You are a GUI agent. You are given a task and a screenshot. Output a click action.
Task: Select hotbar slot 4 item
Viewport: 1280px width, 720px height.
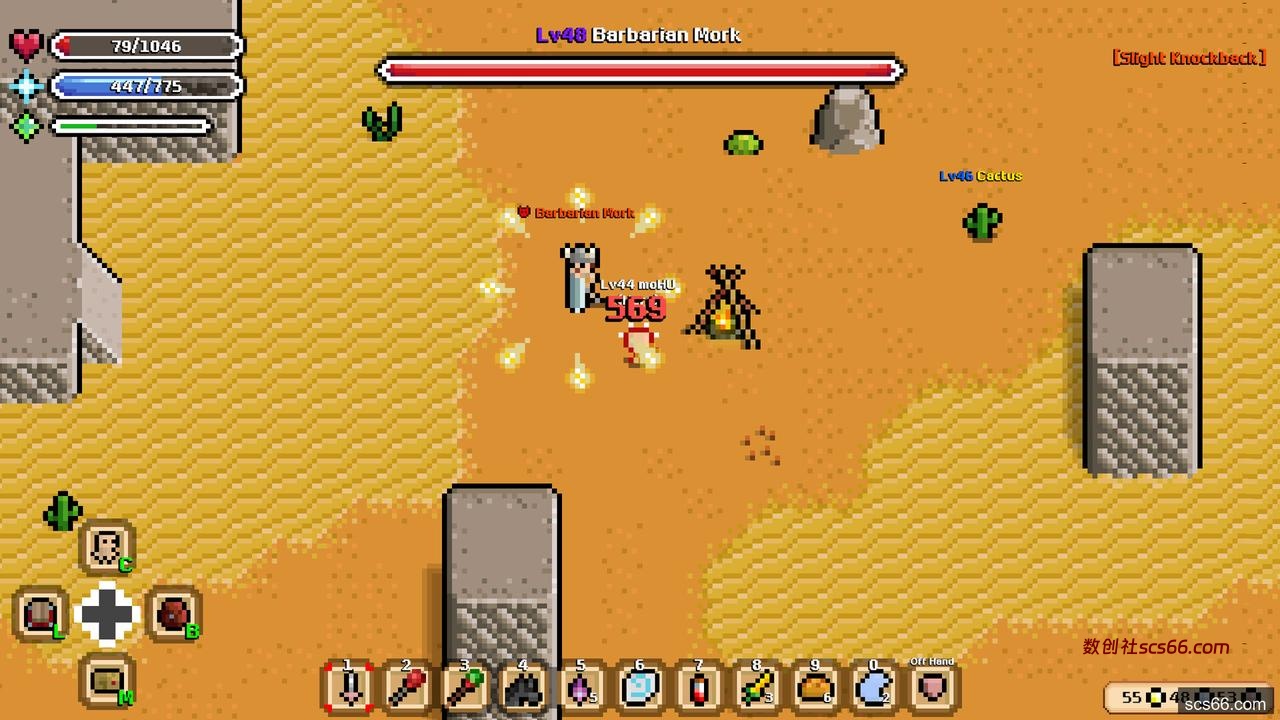coord(523,688)
